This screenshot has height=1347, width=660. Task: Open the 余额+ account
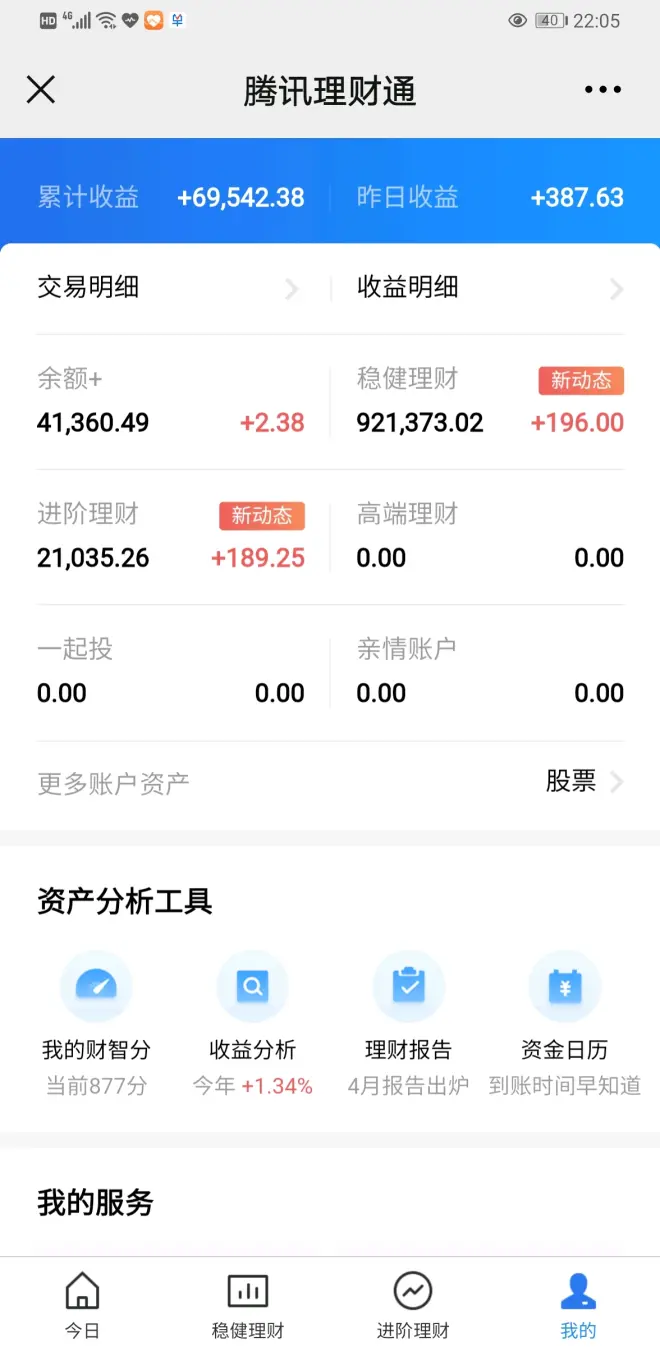[170, 402]
